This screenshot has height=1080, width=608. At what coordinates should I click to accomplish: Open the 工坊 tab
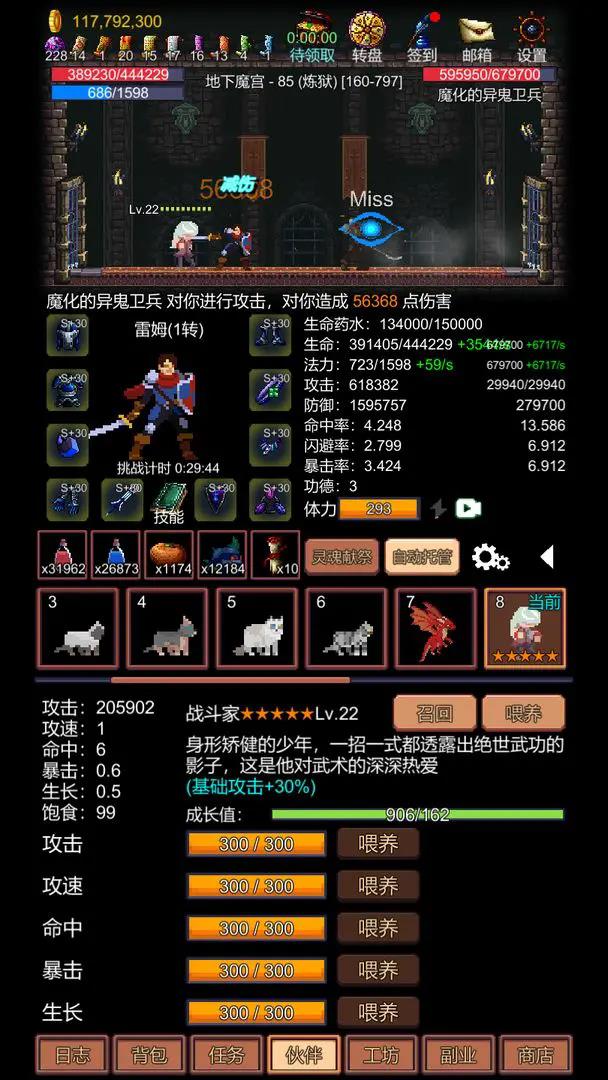click(x=380, y=1055)
